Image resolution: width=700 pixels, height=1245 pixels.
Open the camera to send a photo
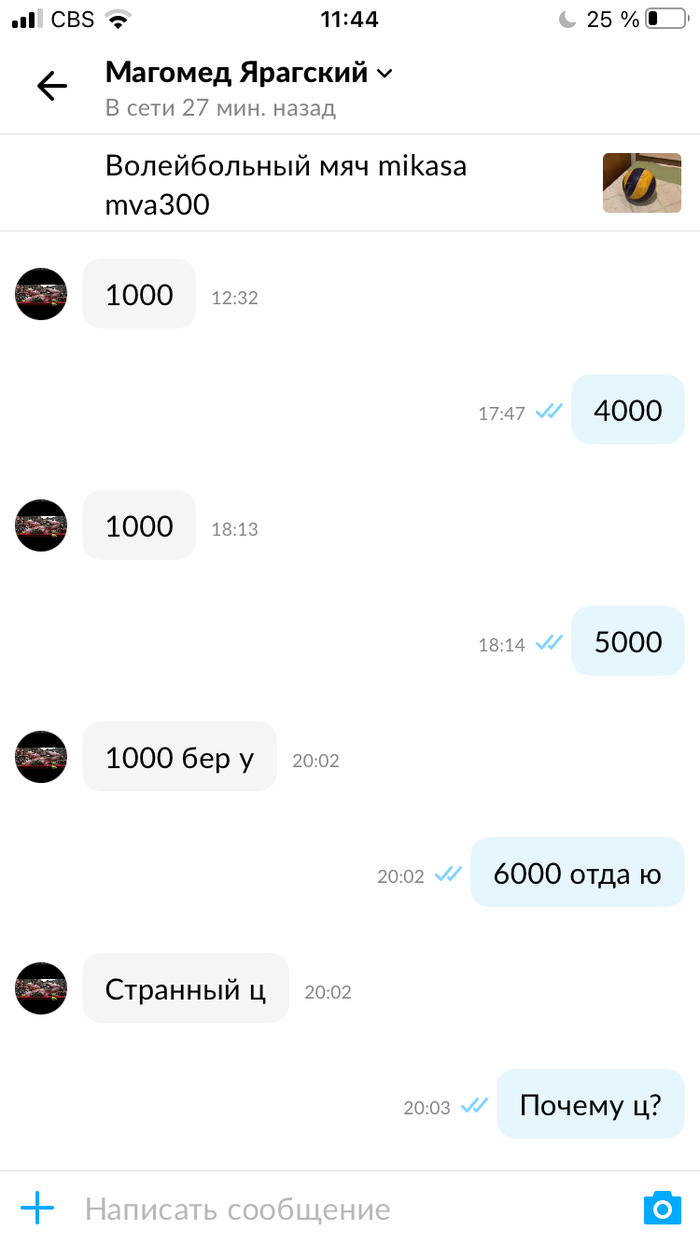(661, 1208)
